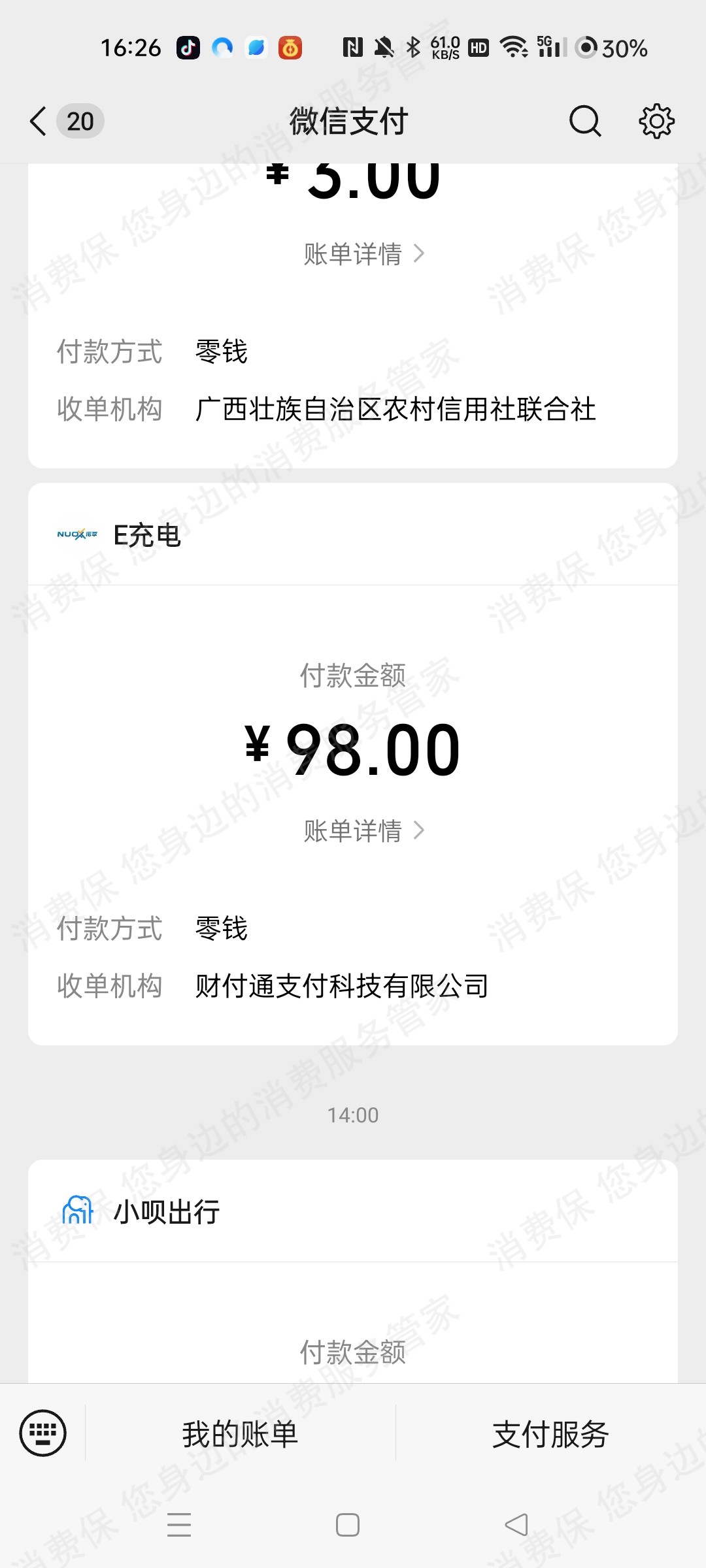Expand the E充电 payment detail arrow
This screenshot has height=1568, width=706.
[x=420, y=832]
